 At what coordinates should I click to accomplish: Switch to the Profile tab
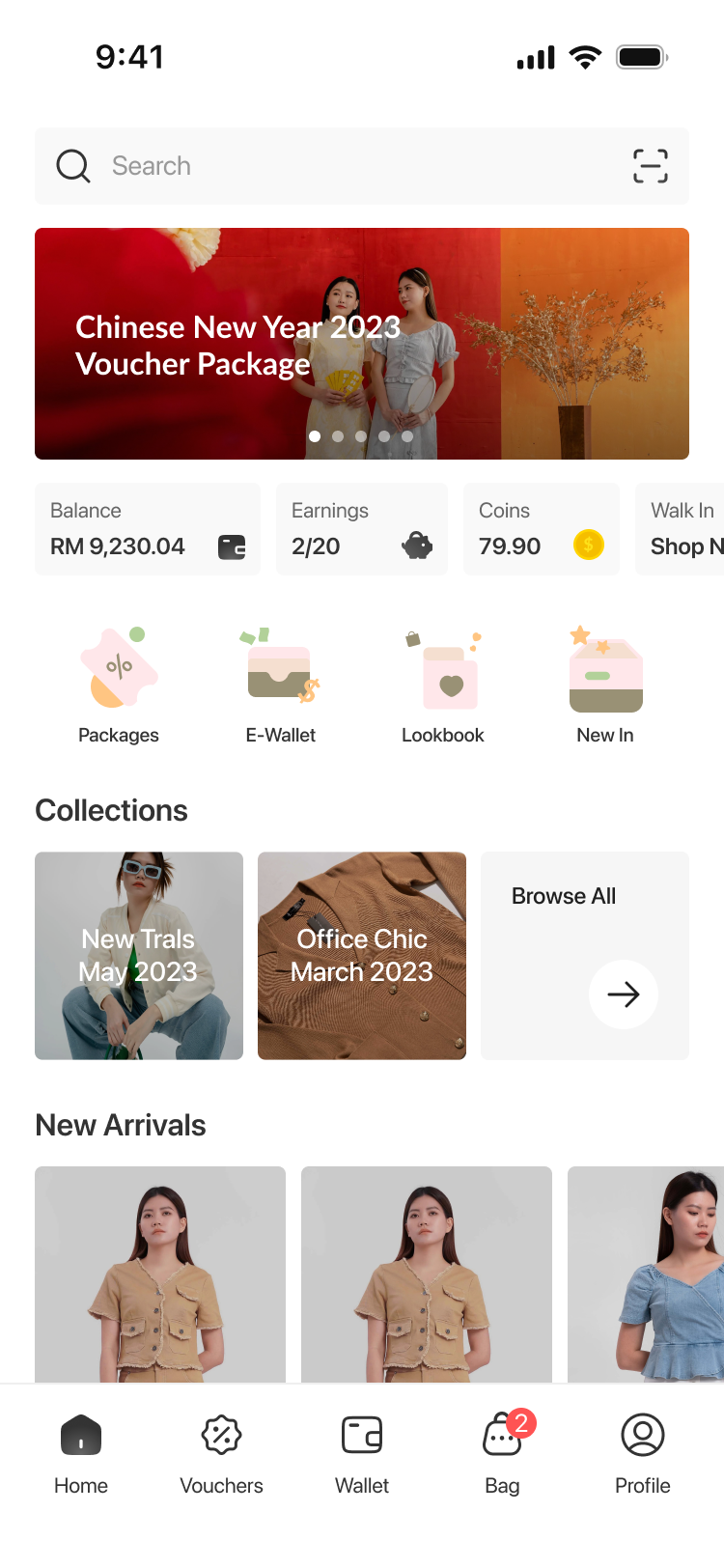tap(643, 1454)
